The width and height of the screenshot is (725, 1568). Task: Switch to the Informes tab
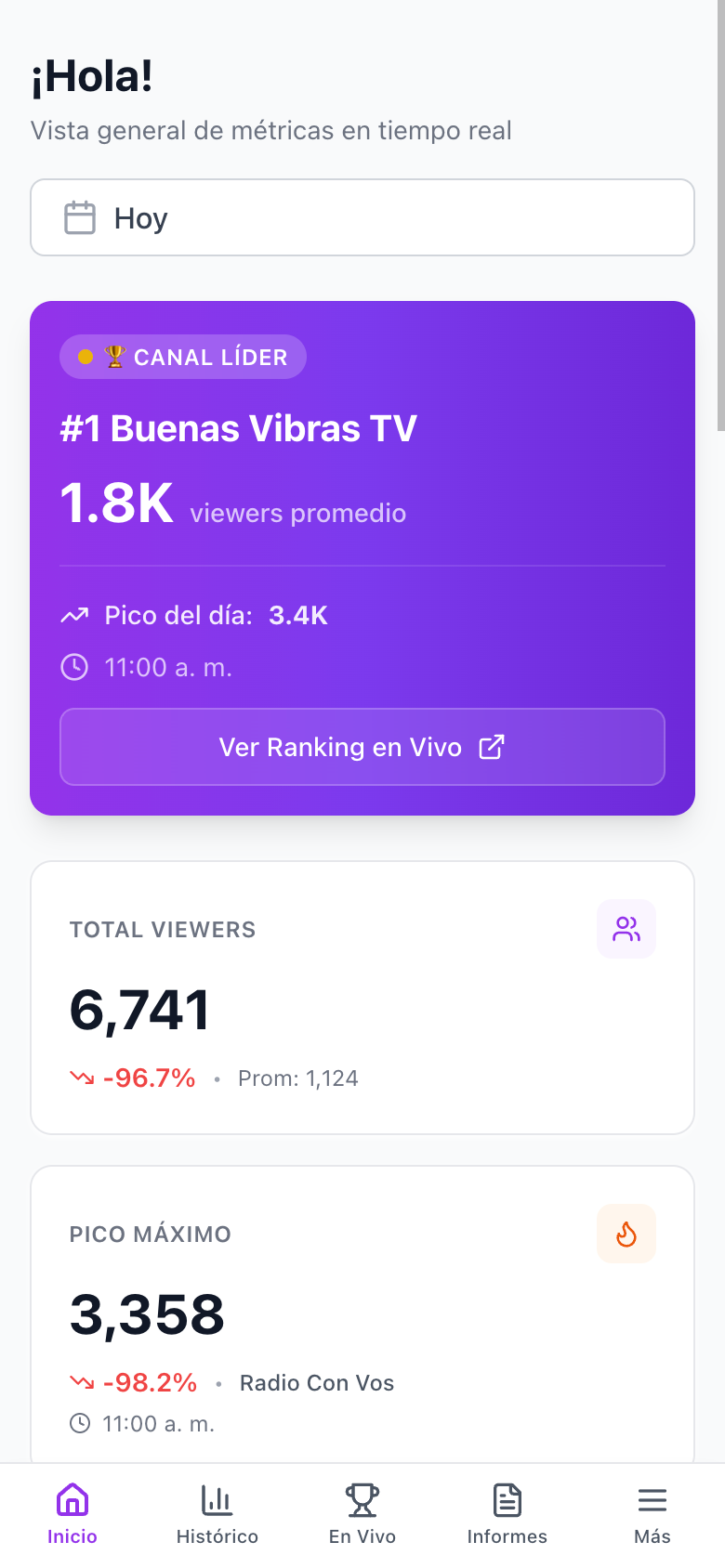coord(507,1514)
